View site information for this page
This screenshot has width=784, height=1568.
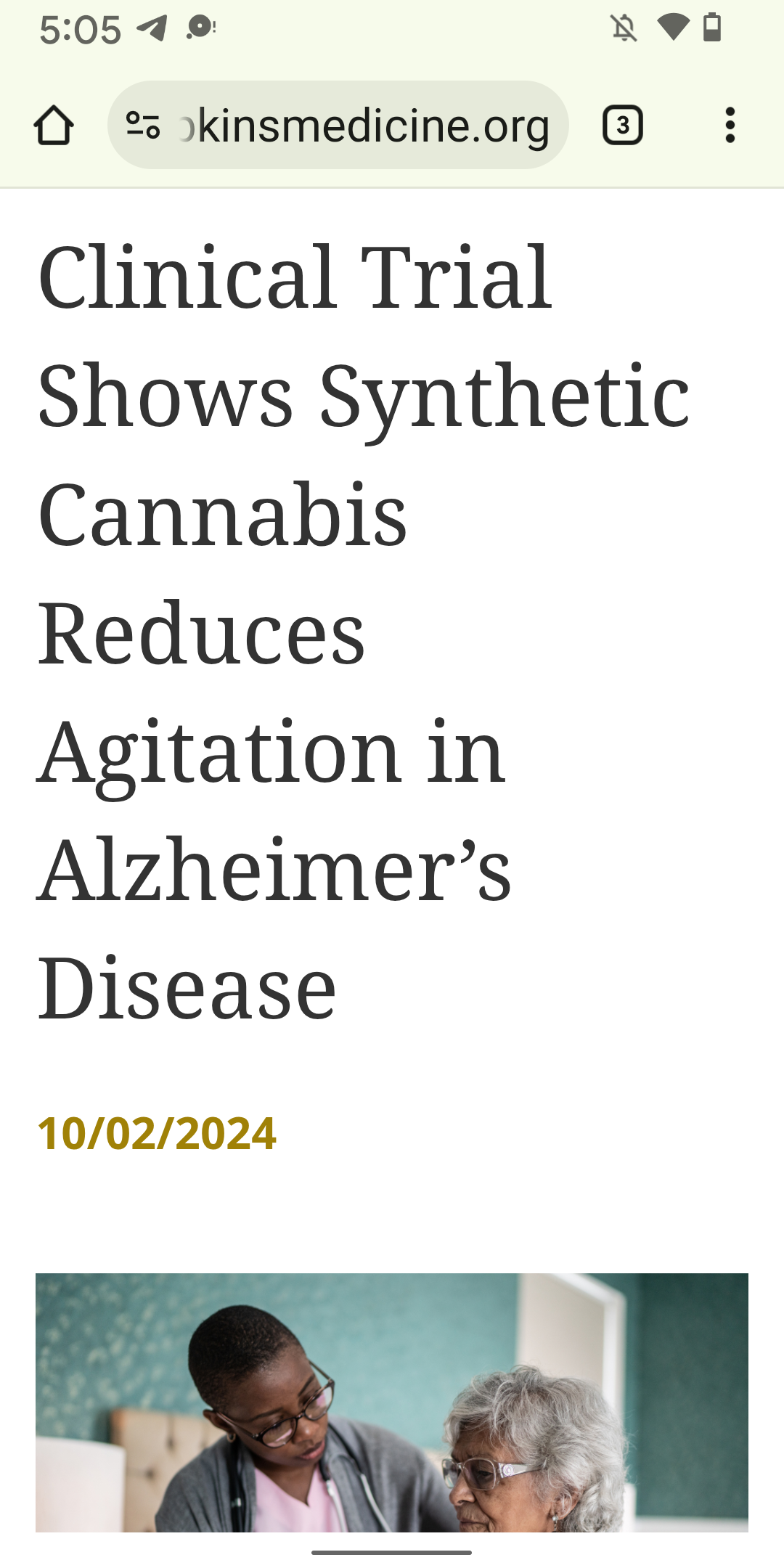pyautogui.click(x=143, y=126)
